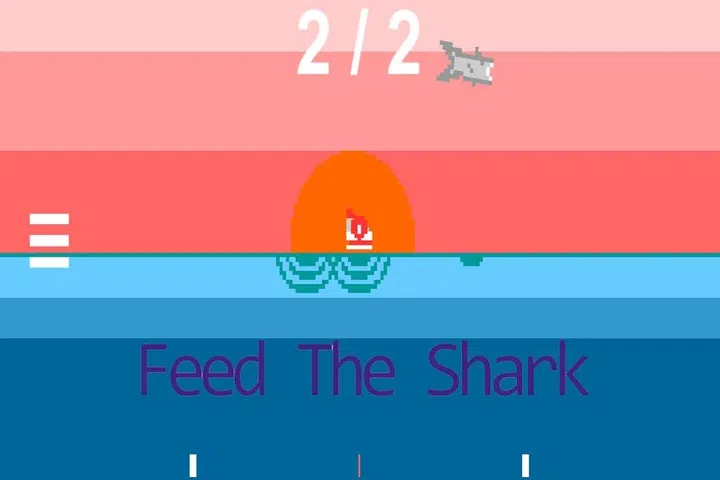Open the three-bar game menu
Image resolution: width=720 pixels, height=480 pixels.
click(x=49, y=240)
